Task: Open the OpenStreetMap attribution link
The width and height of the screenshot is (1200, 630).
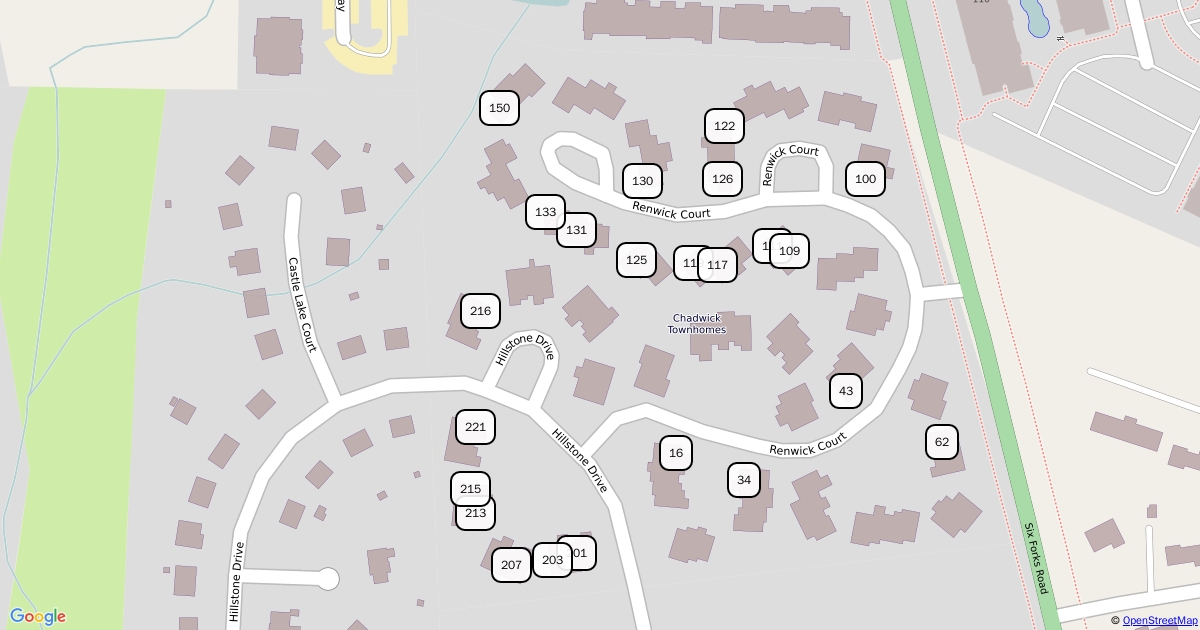Action: (1160, 621)
